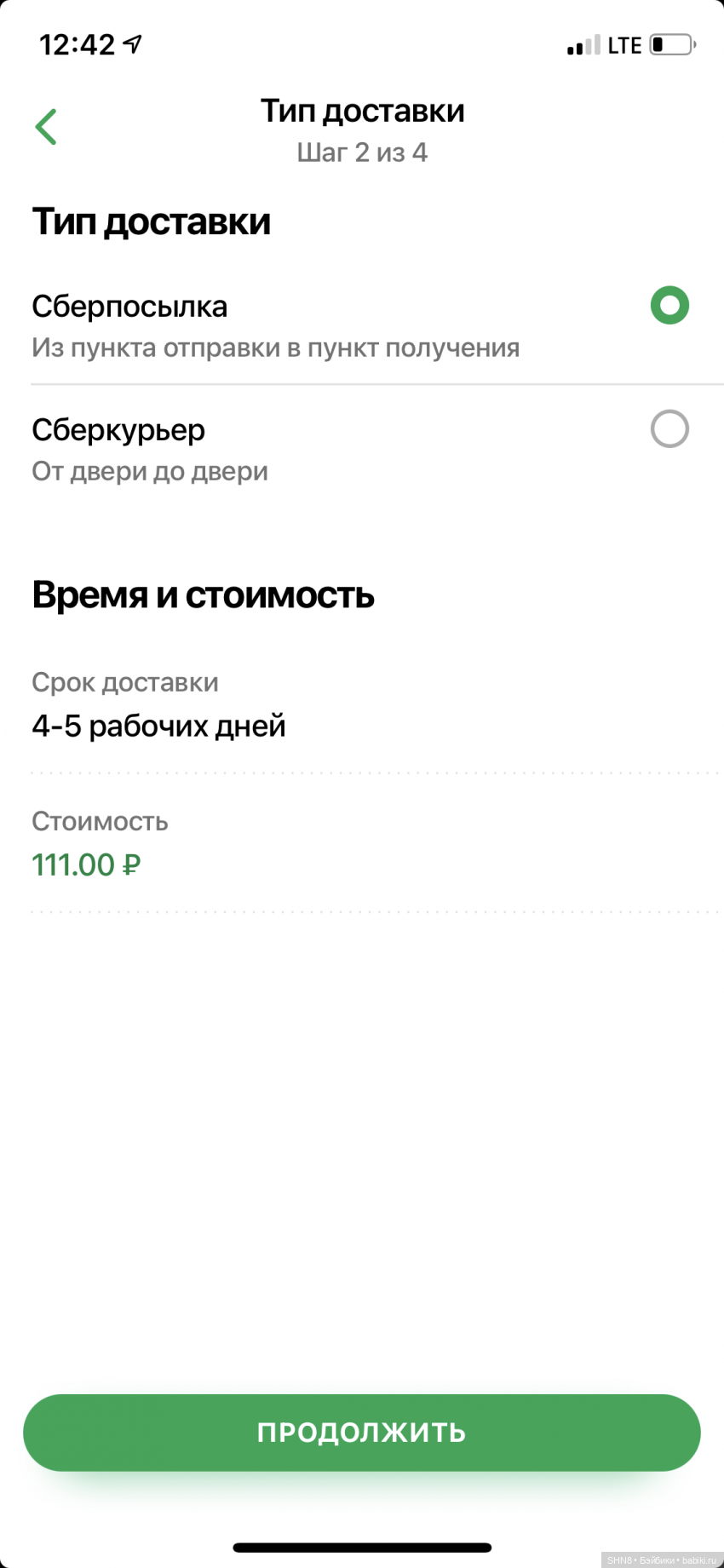The height and width of the screenshot is (1568, 724).
Task: Tap the Тип доставки screen title
Action: [363, 110]
